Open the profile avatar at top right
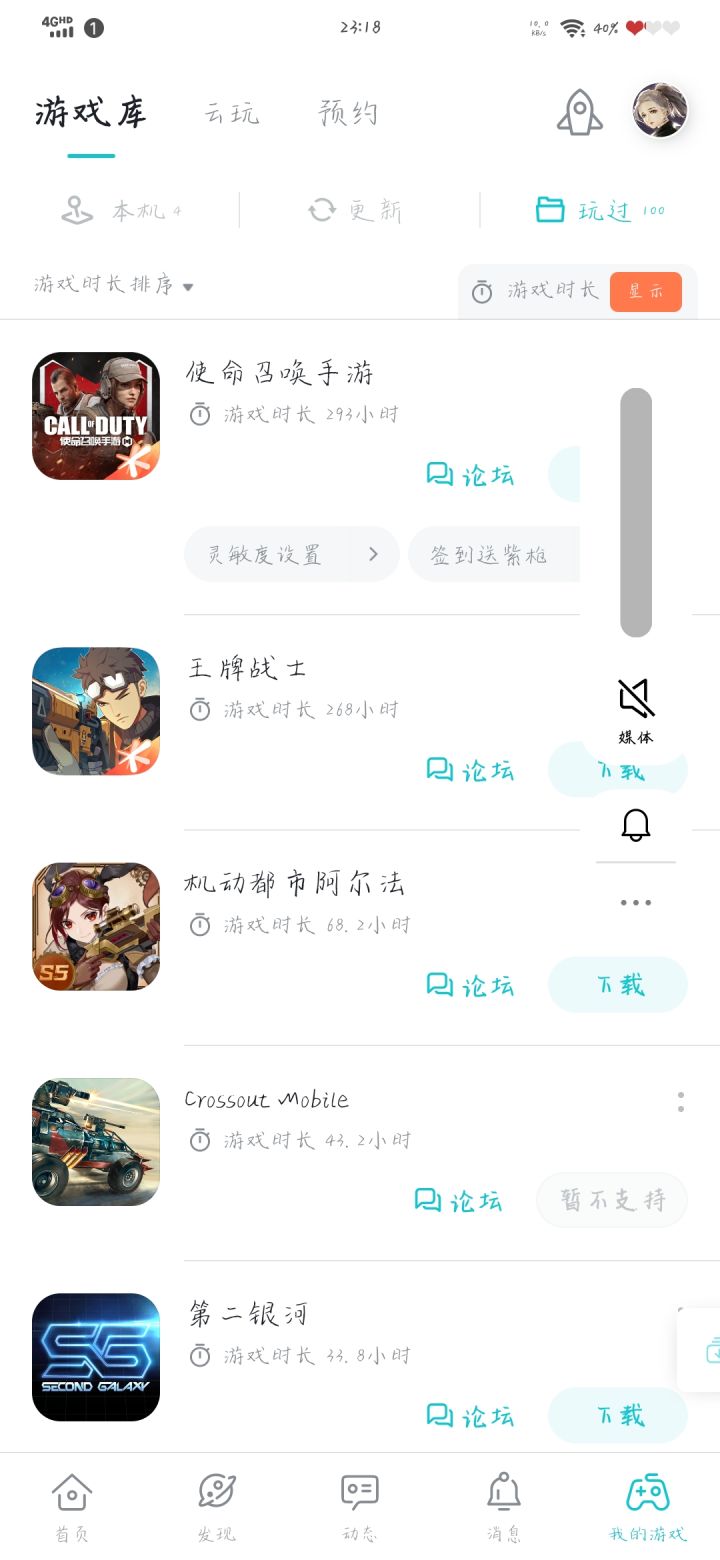The height and width of the screenshot is (1560, 720). 658,111
